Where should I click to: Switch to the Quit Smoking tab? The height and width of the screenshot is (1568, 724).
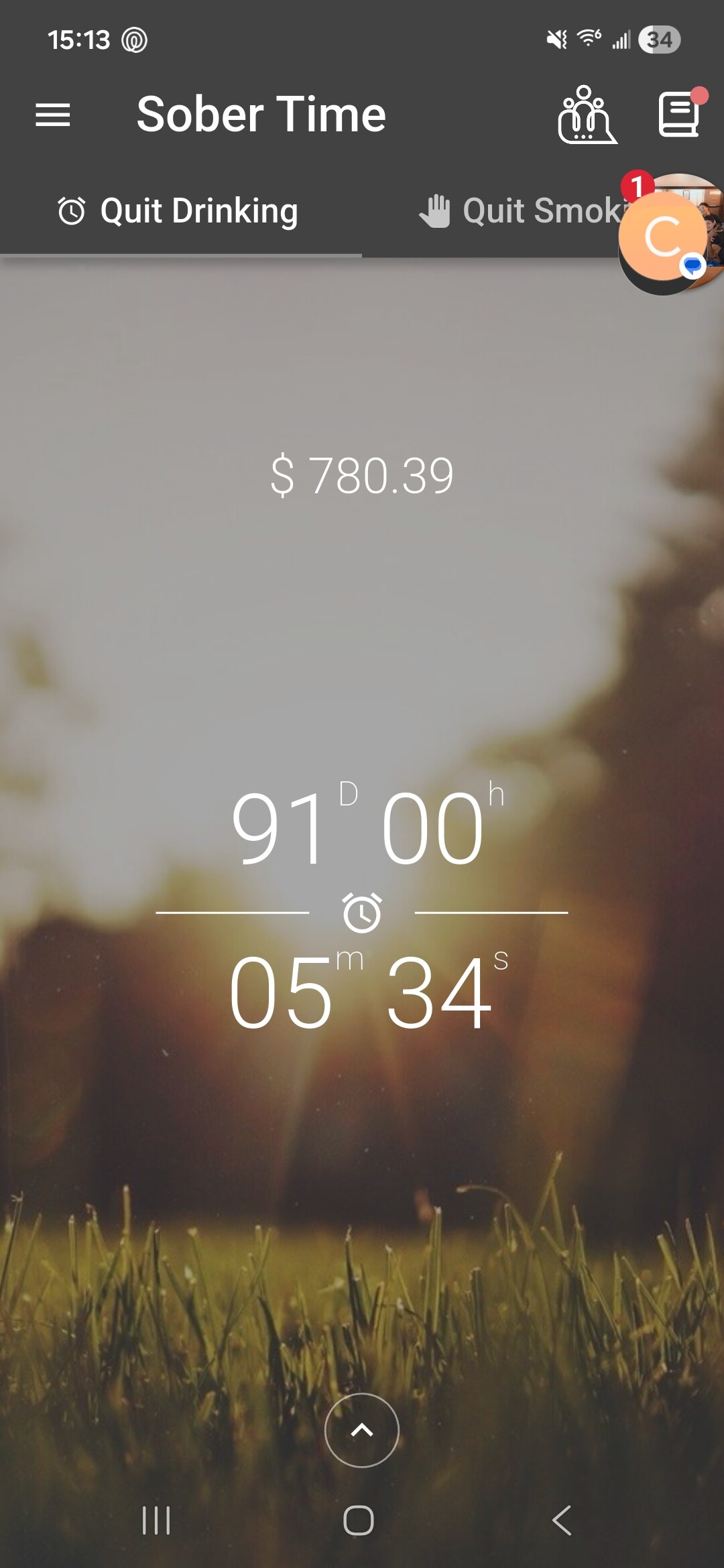pyautogui.click(x=520, y=211)
